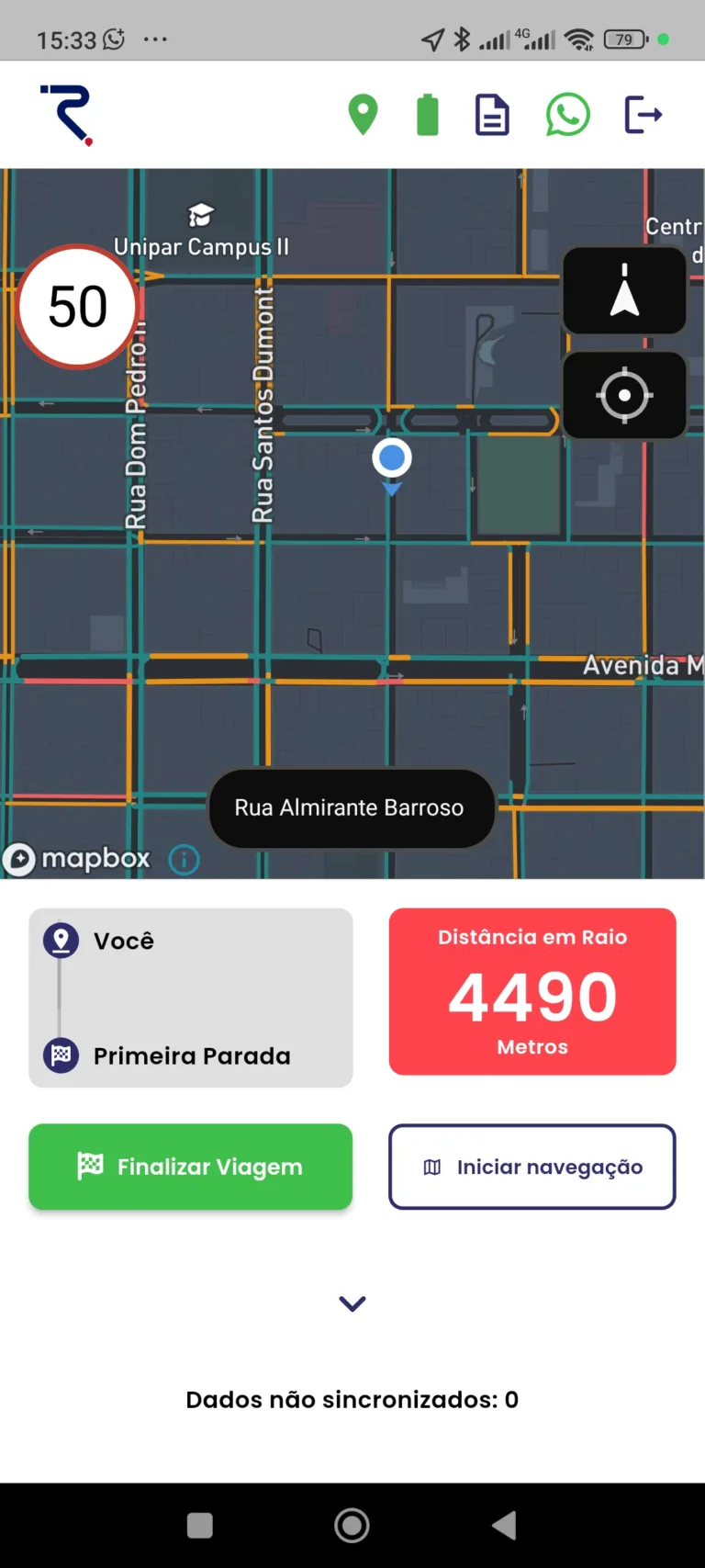Tap the 'Primeira Parada' checkered flag icon

[x=61, y=1055]
